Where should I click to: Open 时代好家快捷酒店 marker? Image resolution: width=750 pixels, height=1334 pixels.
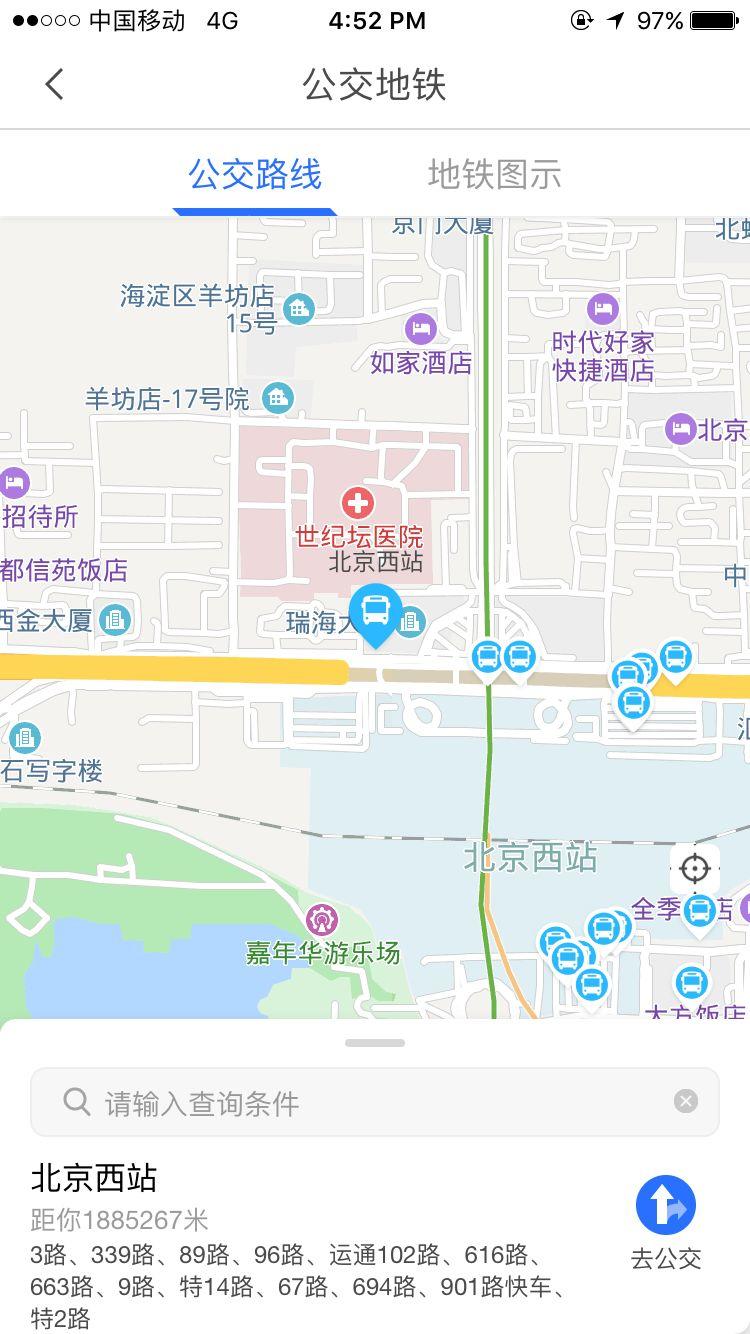point(602,307)
